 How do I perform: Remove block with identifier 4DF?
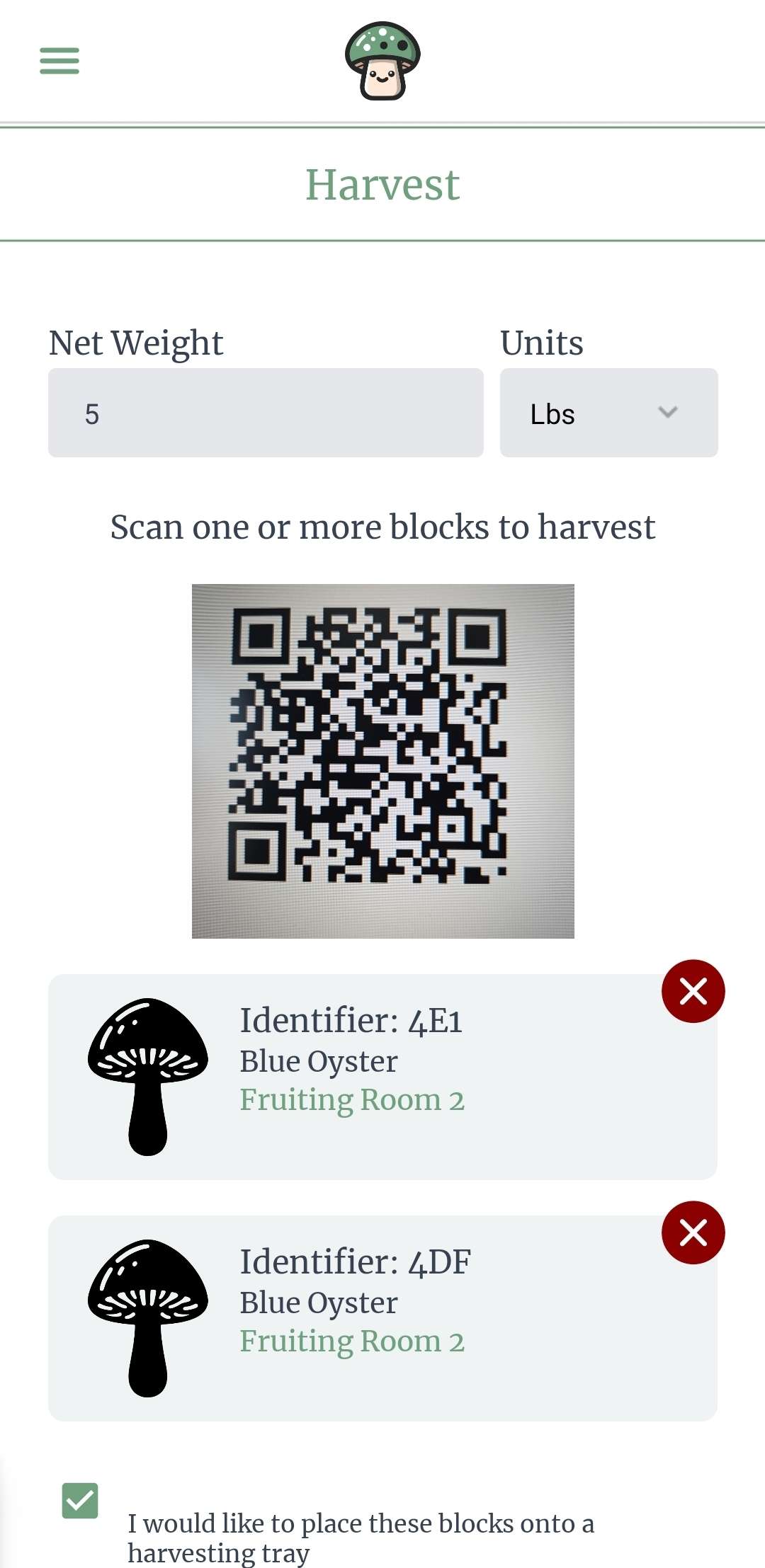coord(693,1232)
